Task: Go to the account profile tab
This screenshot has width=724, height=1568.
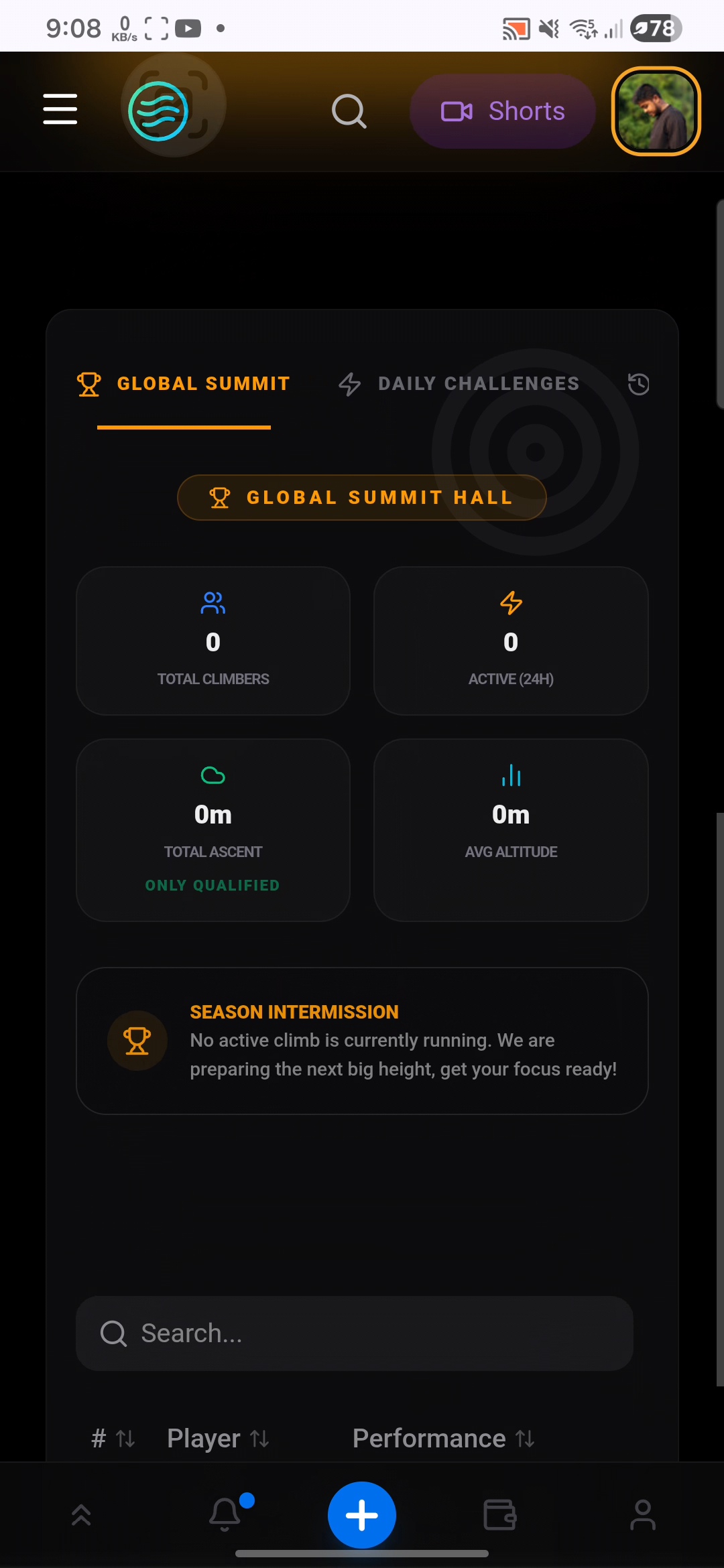Action: [x=643, y=1514]
